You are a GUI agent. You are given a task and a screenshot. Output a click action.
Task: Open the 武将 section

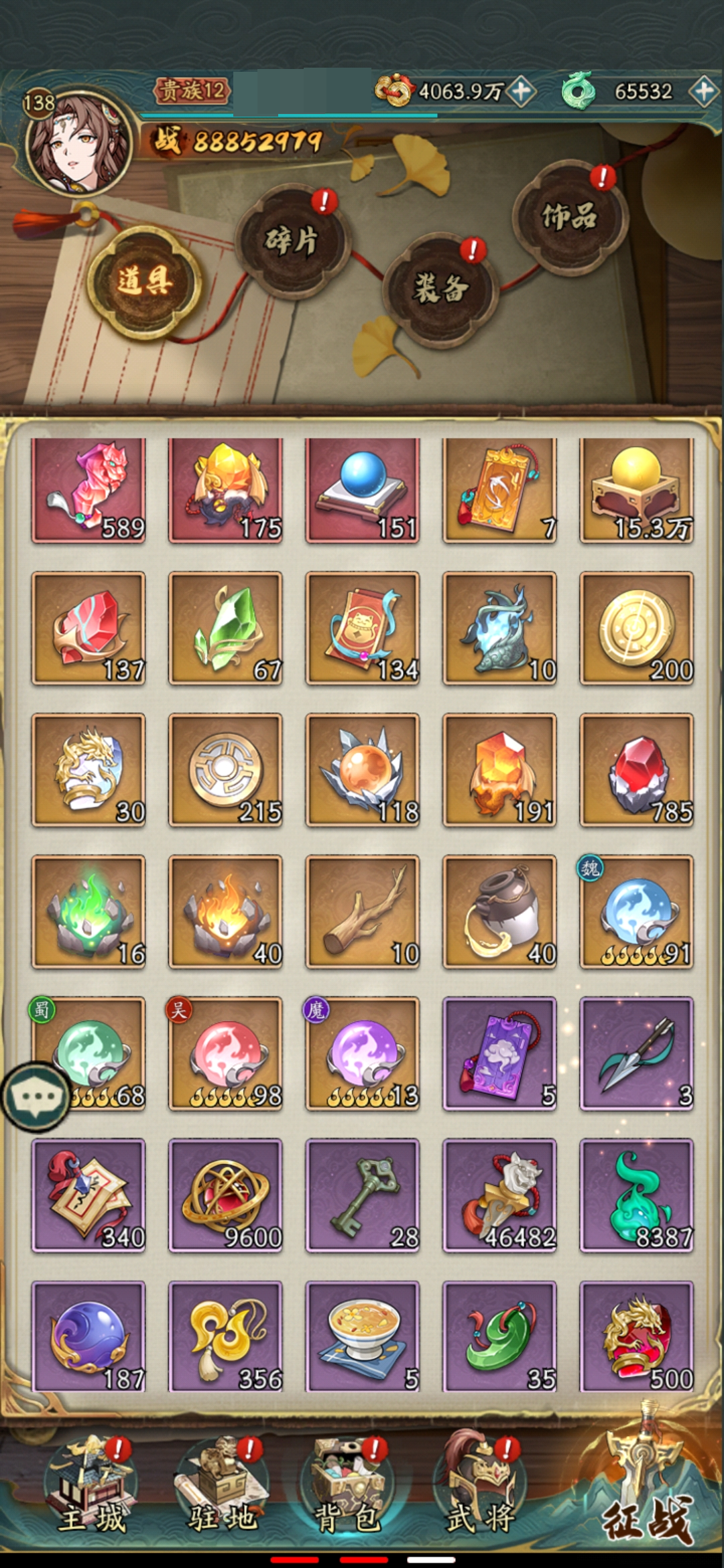pos(479,1488)
